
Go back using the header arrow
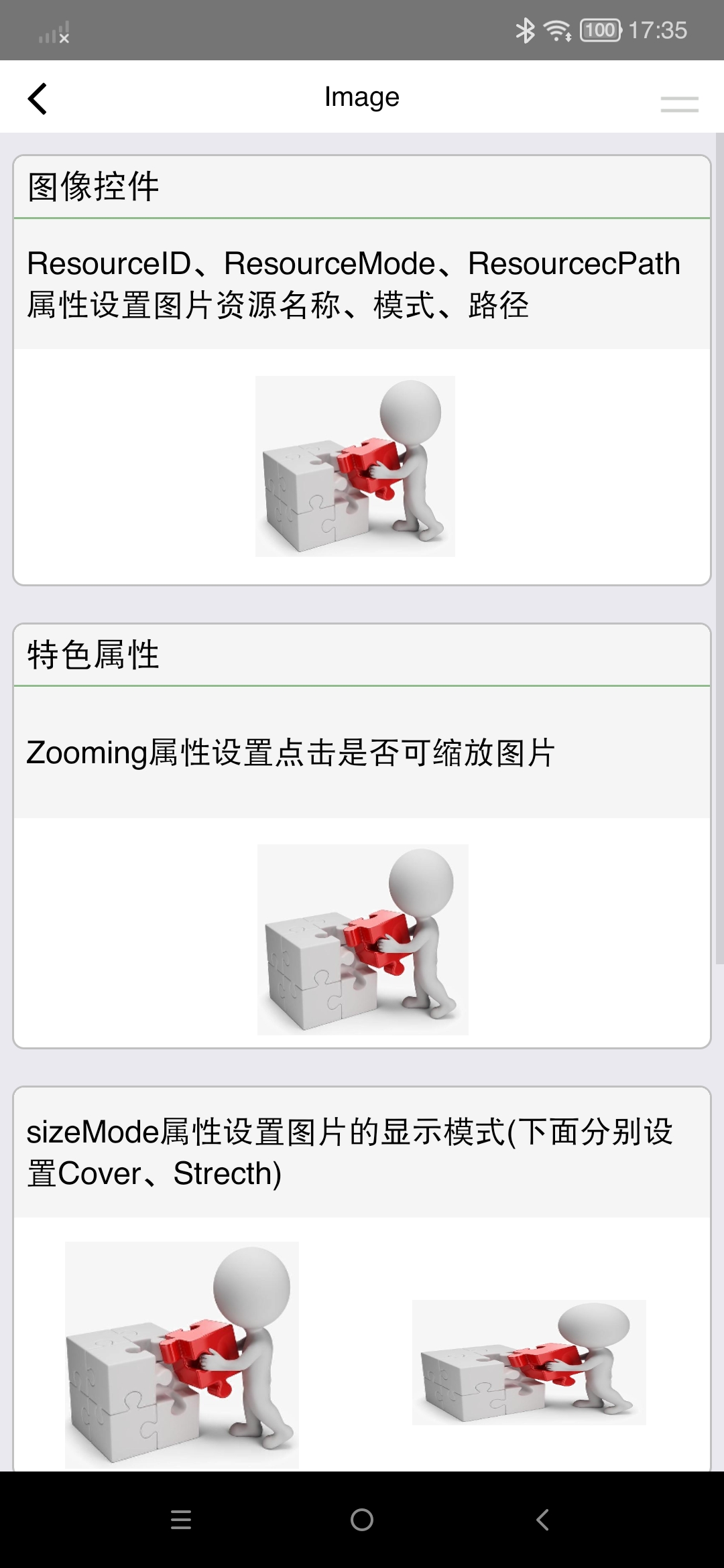coord(38,99)
